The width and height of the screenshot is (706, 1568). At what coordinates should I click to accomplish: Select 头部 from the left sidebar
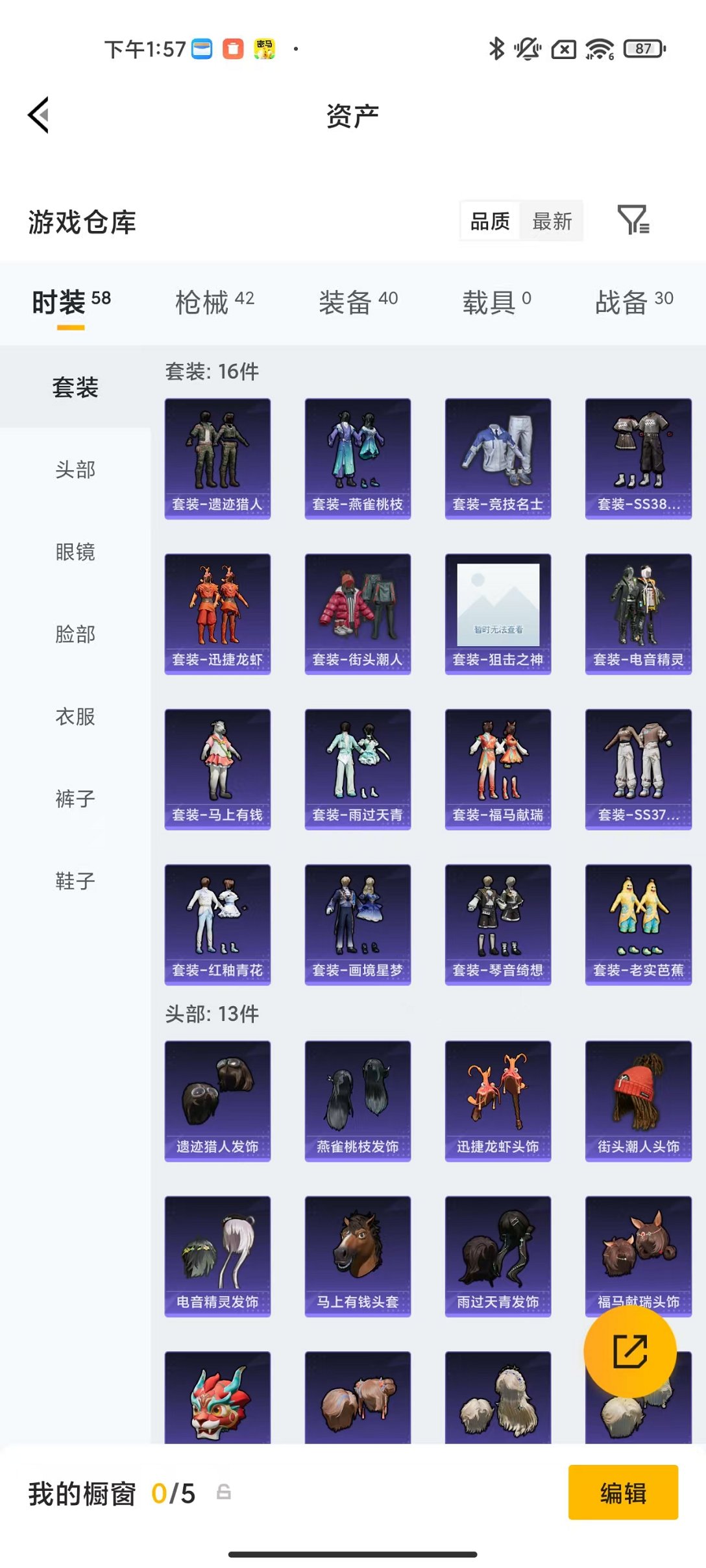tap(73, 470)
